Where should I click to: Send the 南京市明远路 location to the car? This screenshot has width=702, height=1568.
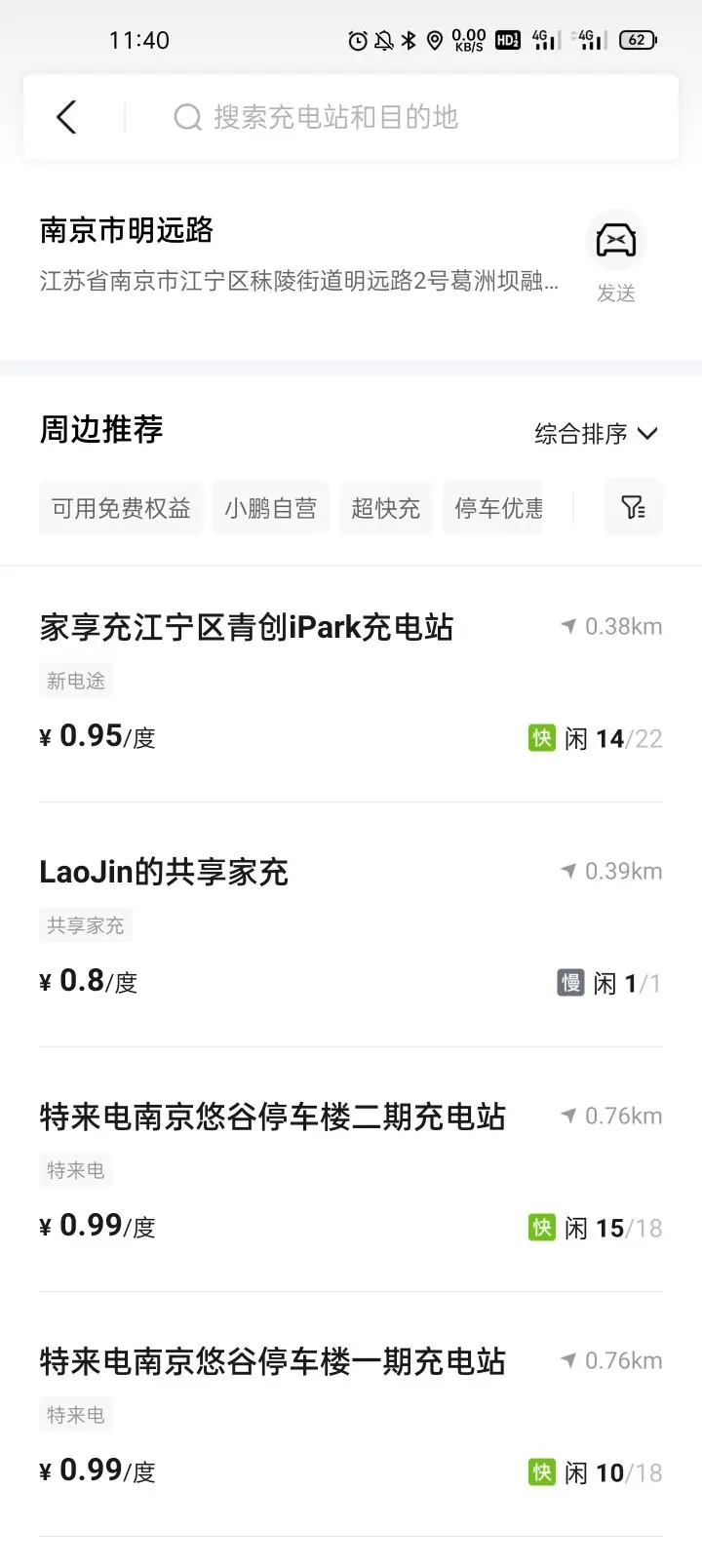coord(616,256)
